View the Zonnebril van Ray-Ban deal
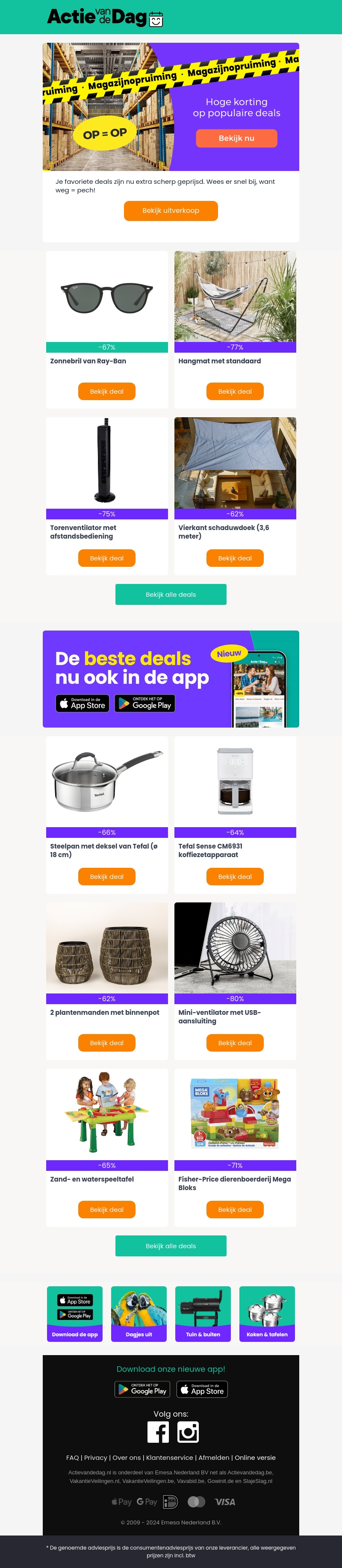342x1568 pixels. 106,392
